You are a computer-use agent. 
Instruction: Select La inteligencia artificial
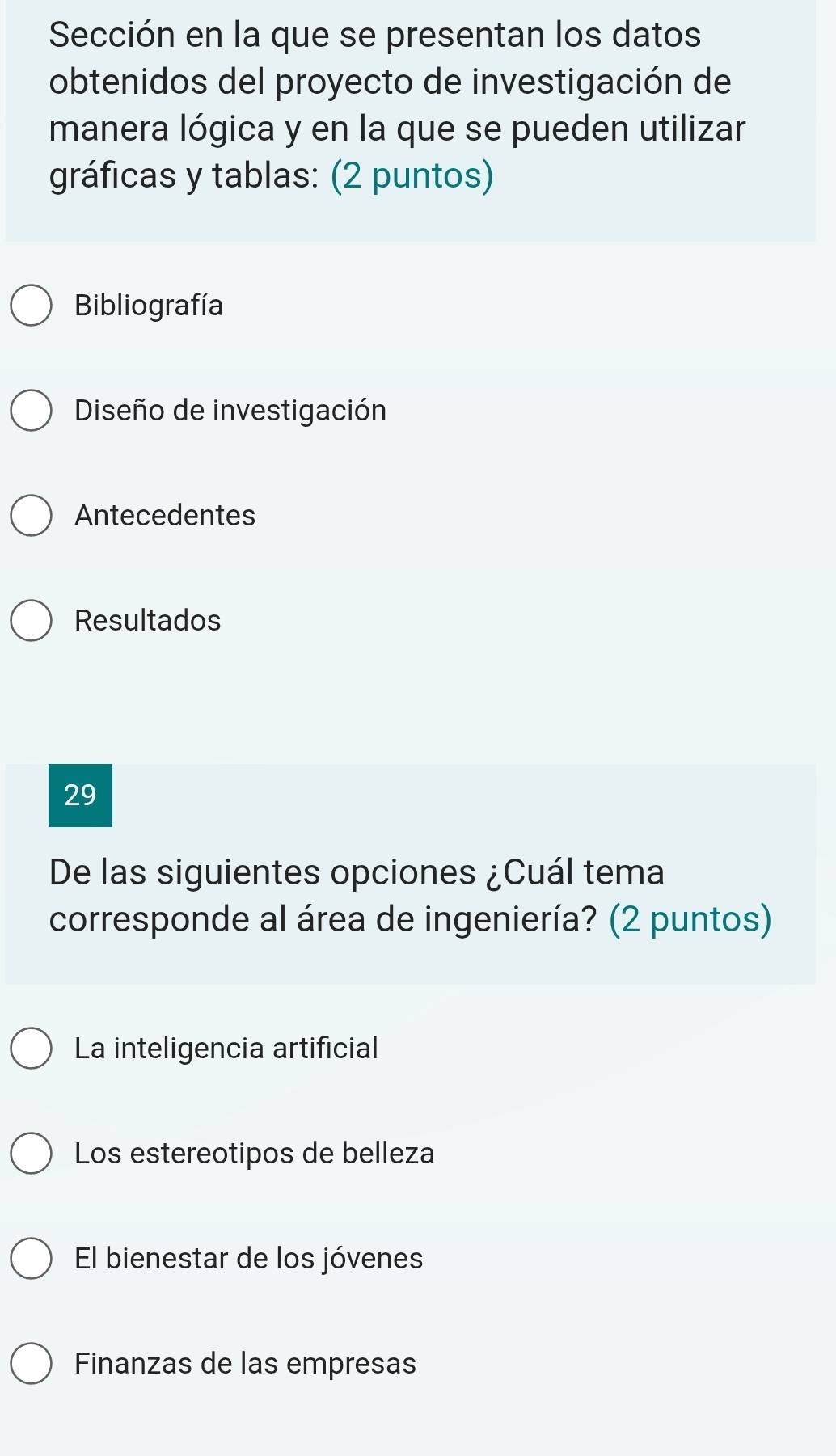[x=32, y=1049]
